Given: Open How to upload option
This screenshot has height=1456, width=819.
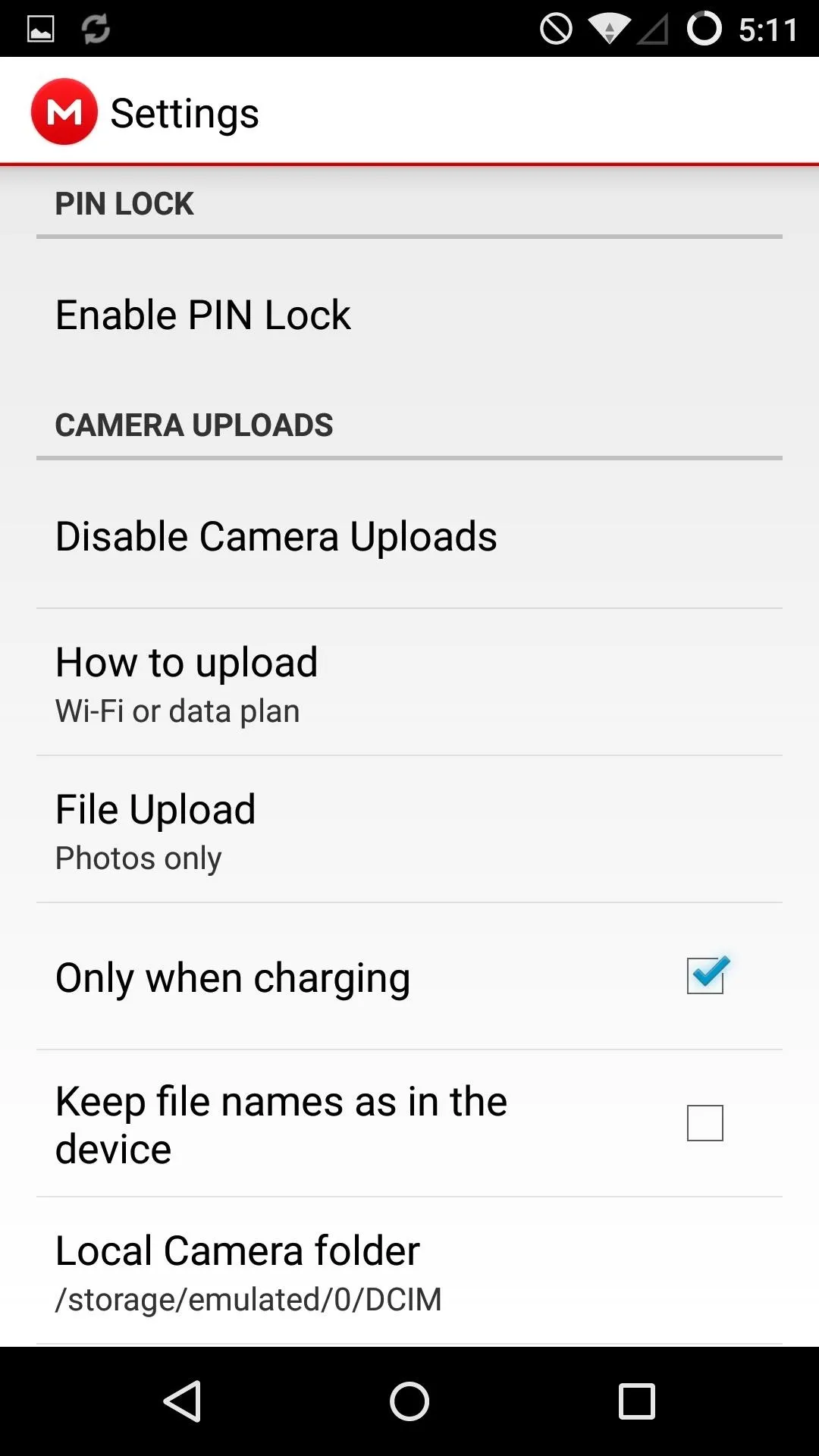Looking at the screenshot, I should (x=409, y=682).
